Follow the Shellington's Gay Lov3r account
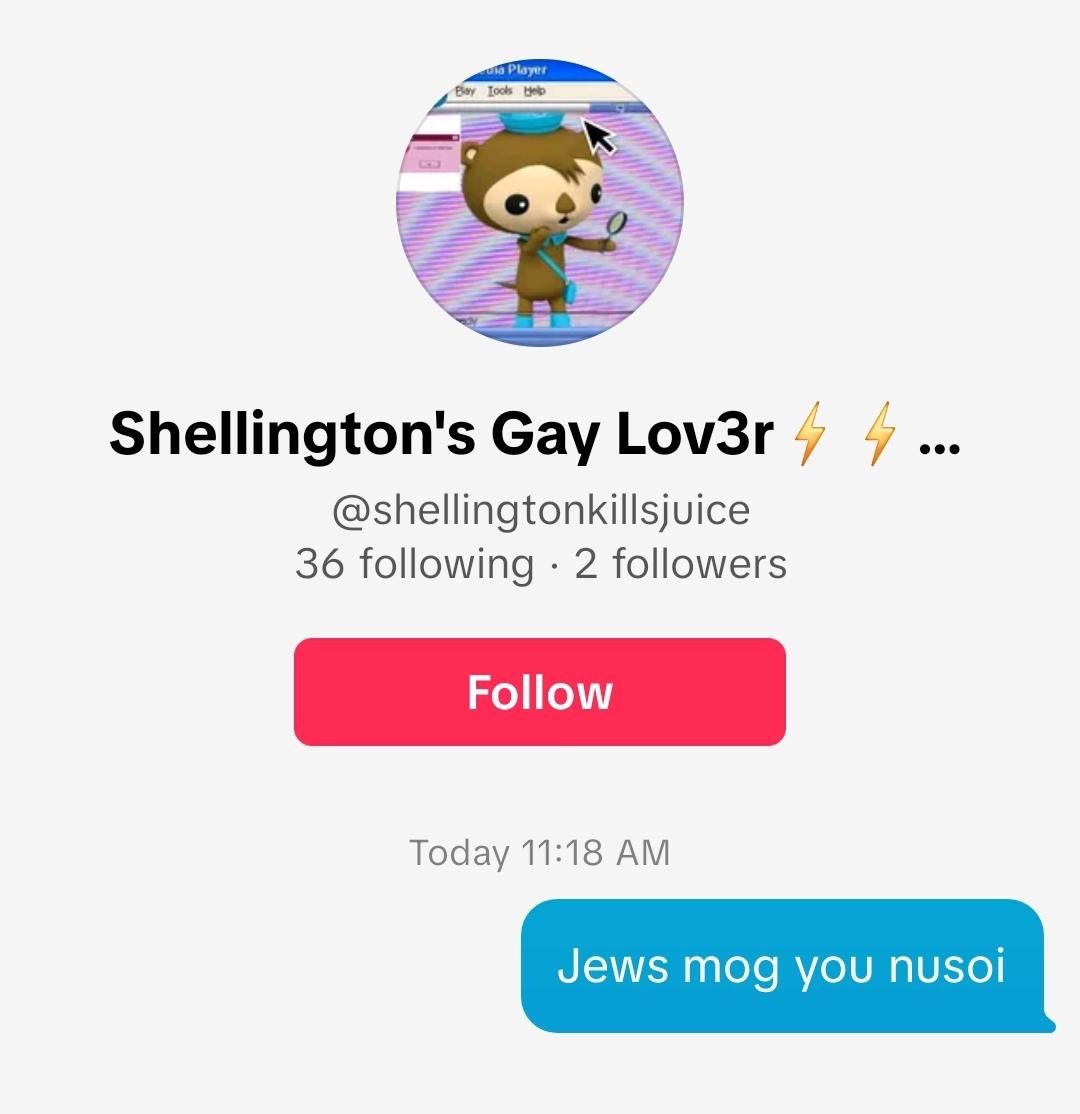The image size is (1080, 1114). pos(539,692)
